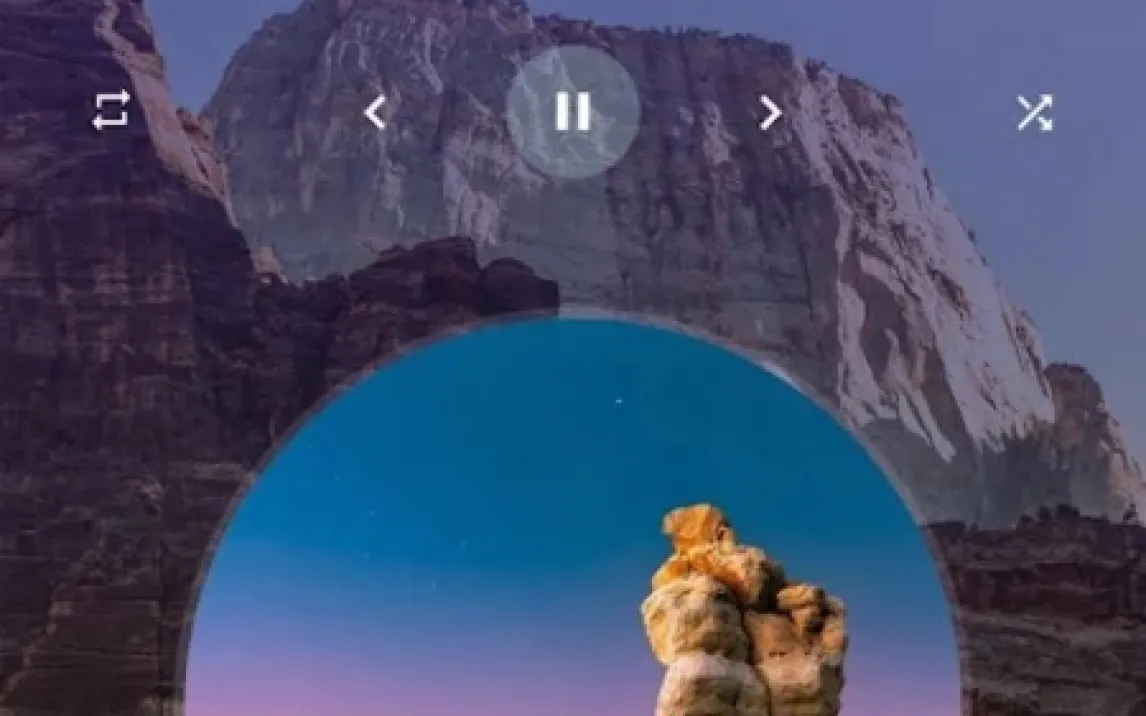This screenshot has height=716, width=1146.
Task: Enable shuffle playback
Action: pos(1034,112)
